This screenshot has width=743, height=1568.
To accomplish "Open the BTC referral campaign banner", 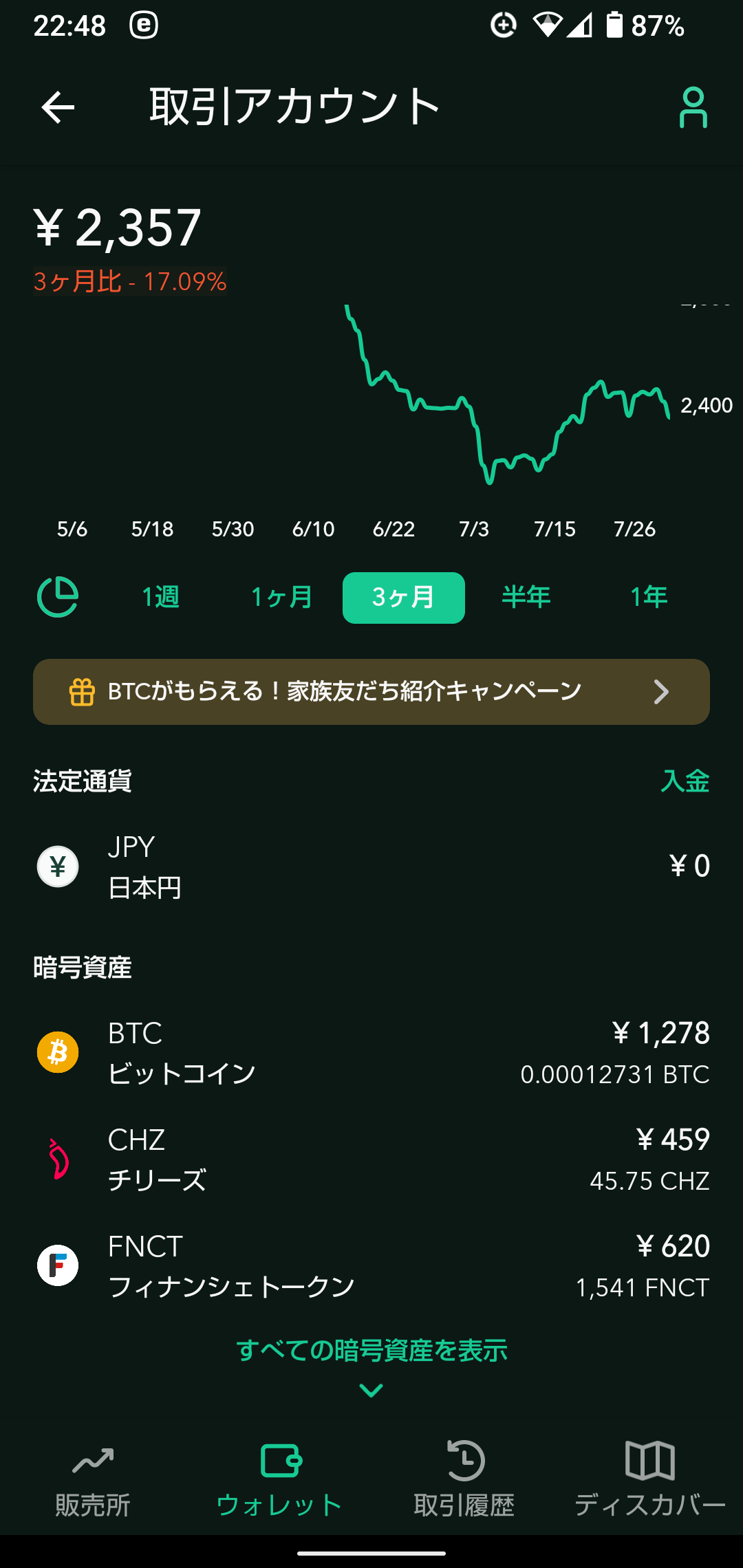I will point(371,692).
